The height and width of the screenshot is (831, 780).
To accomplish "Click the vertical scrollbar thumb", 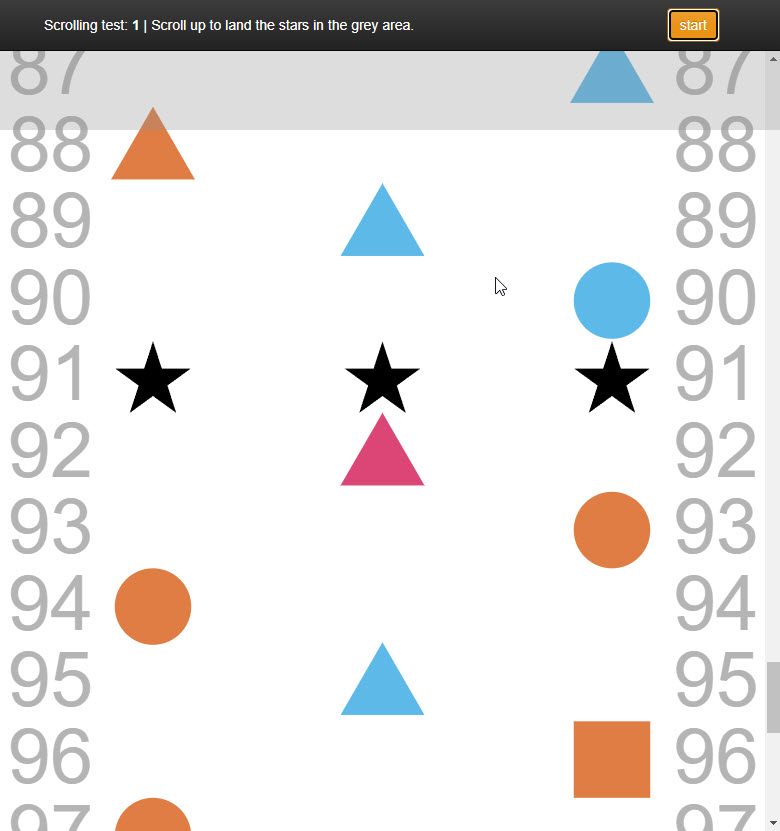I will [x=772, y=696].
